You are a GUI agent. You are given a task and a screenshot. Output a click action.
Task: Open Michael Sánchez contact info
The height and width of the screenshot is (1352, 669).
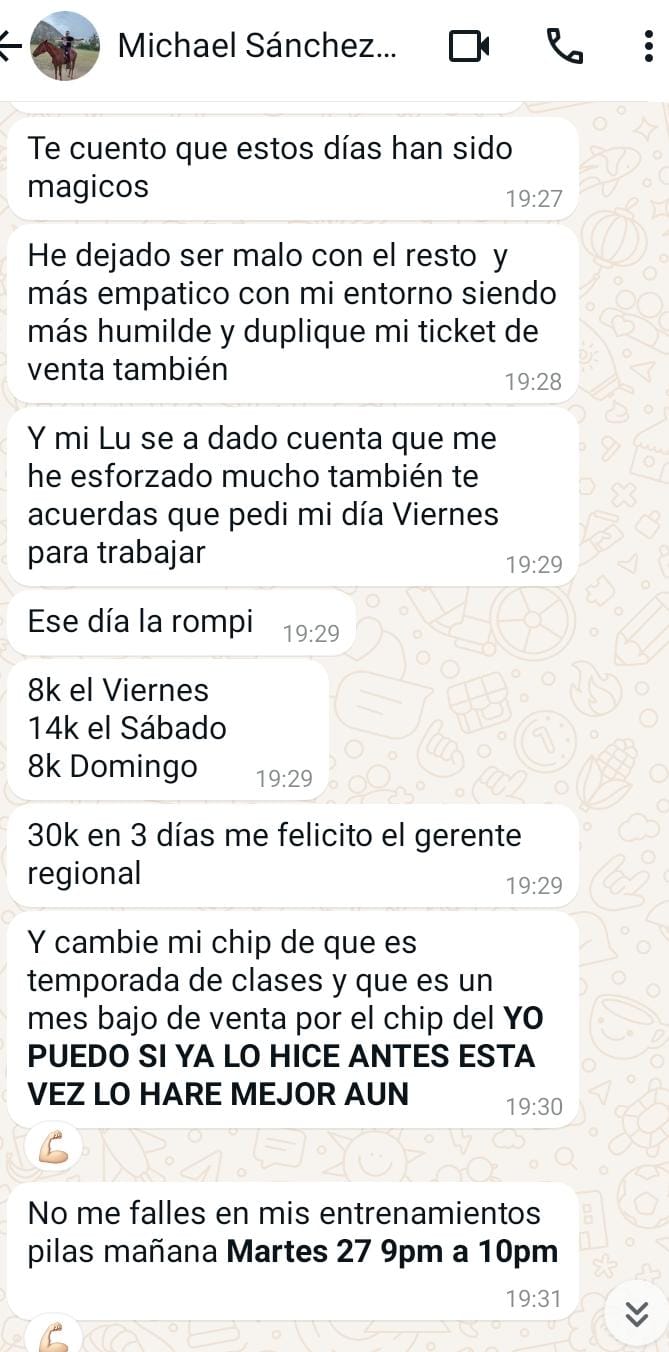pyautogui.click(x=257, y=46)
